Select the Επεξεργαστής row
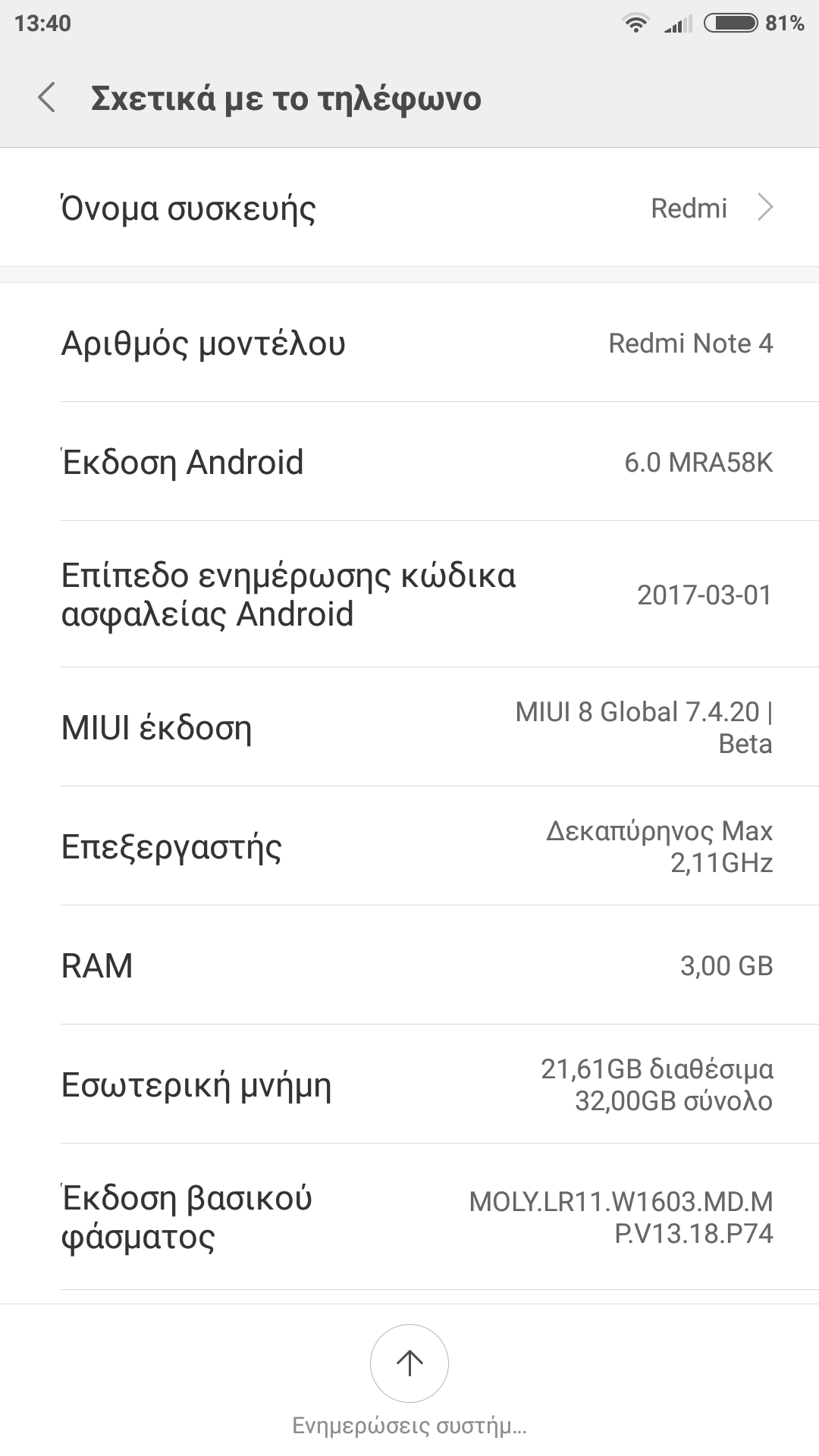 [x=409, y=846]
